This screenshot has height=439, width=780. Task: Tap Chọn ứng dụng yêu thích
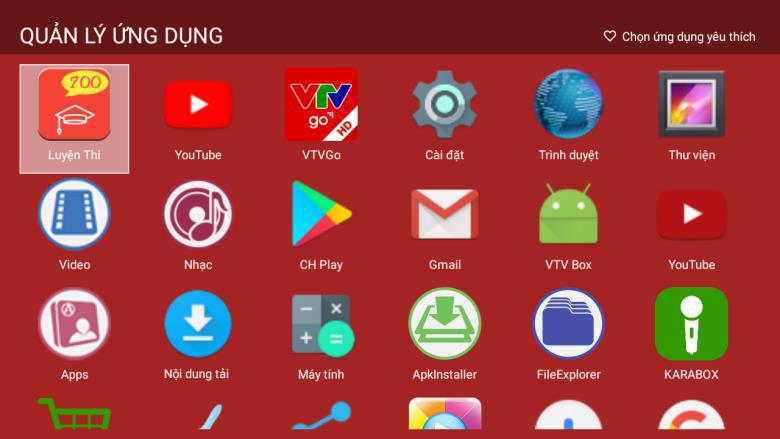(x=680, y=36)
